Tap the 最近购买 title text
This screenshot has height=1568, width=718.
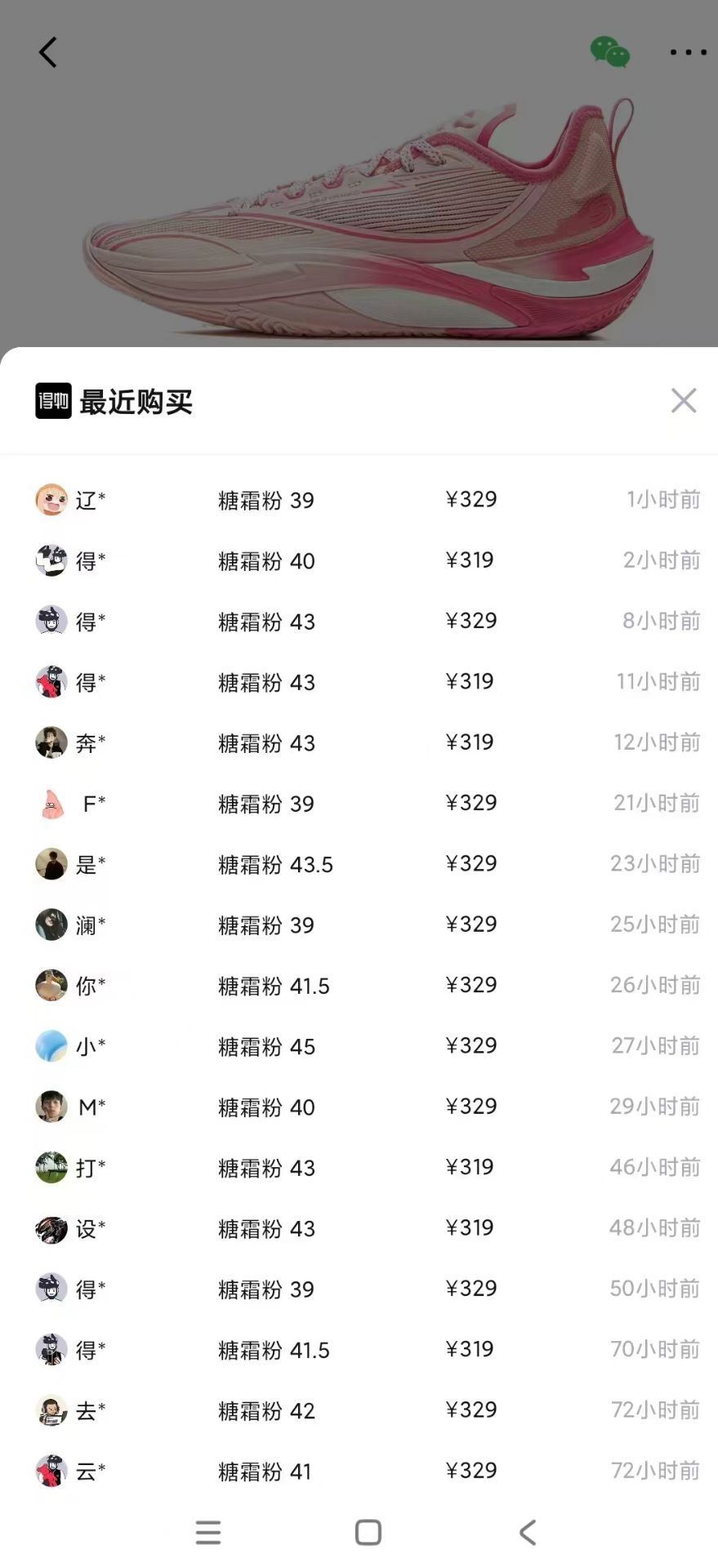click(x=136, y=402)
